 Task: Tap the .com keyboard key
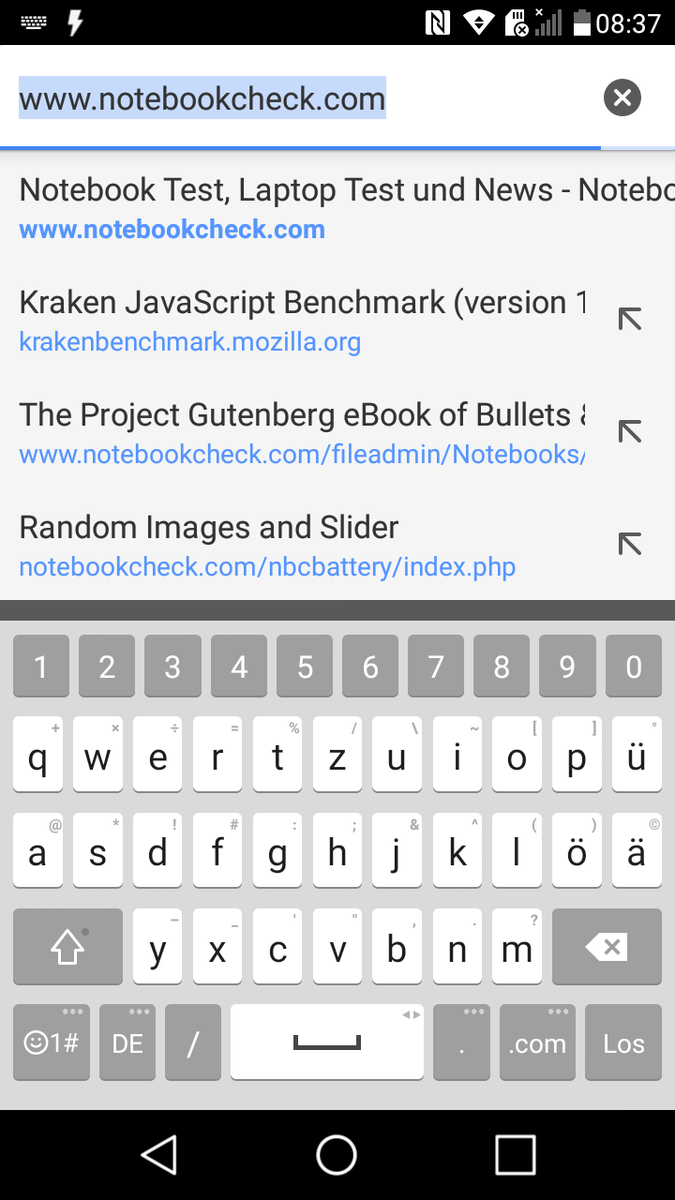tap(537, 1043)
